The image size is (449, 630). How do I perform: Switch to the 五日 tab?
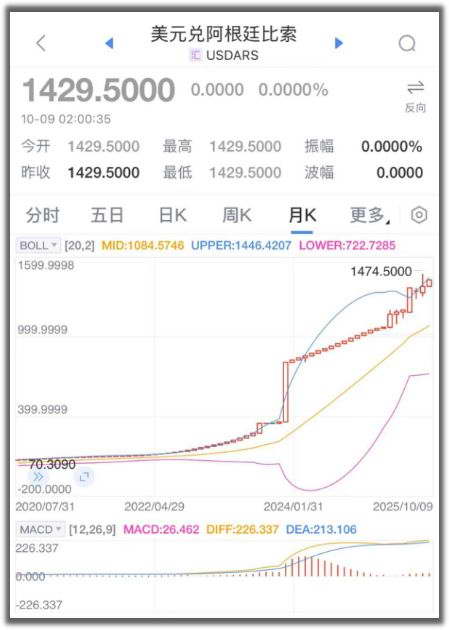tap(107, 215)
